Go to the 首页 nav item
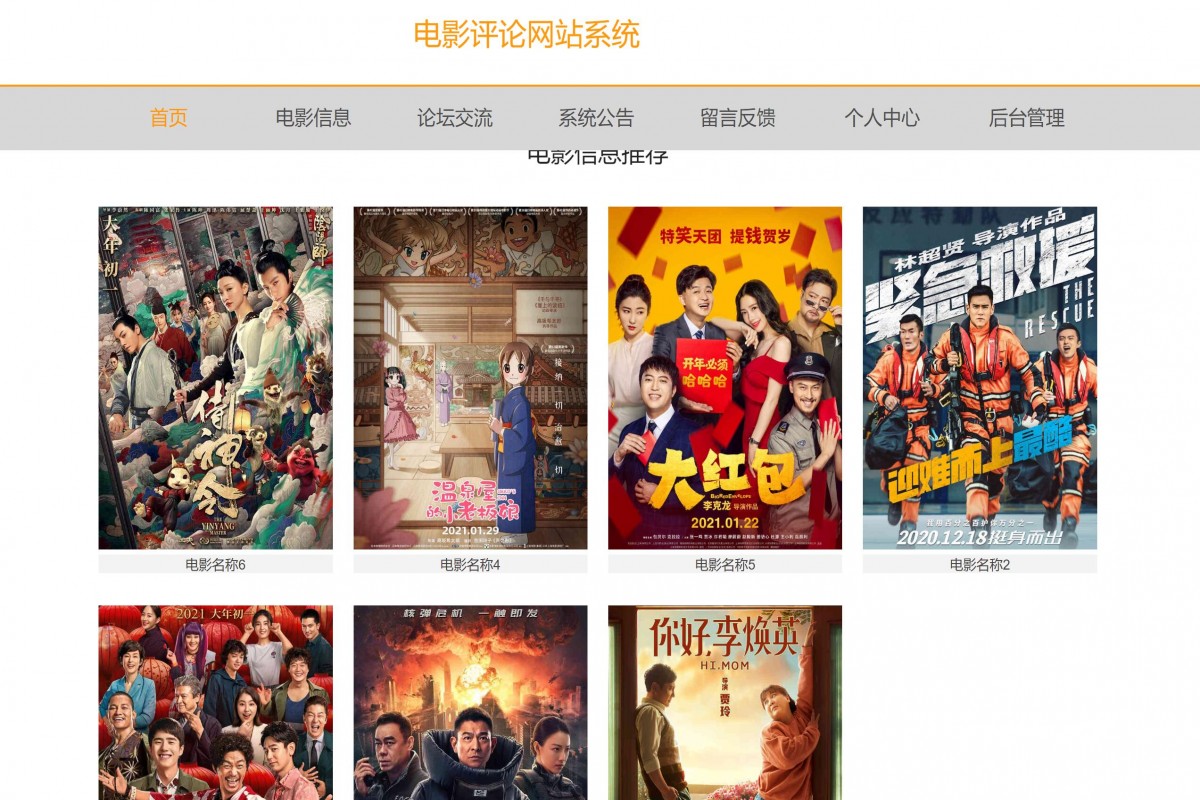Image resolution: width=1200 pixels, height=800 pixels. [x=169, y=118]
